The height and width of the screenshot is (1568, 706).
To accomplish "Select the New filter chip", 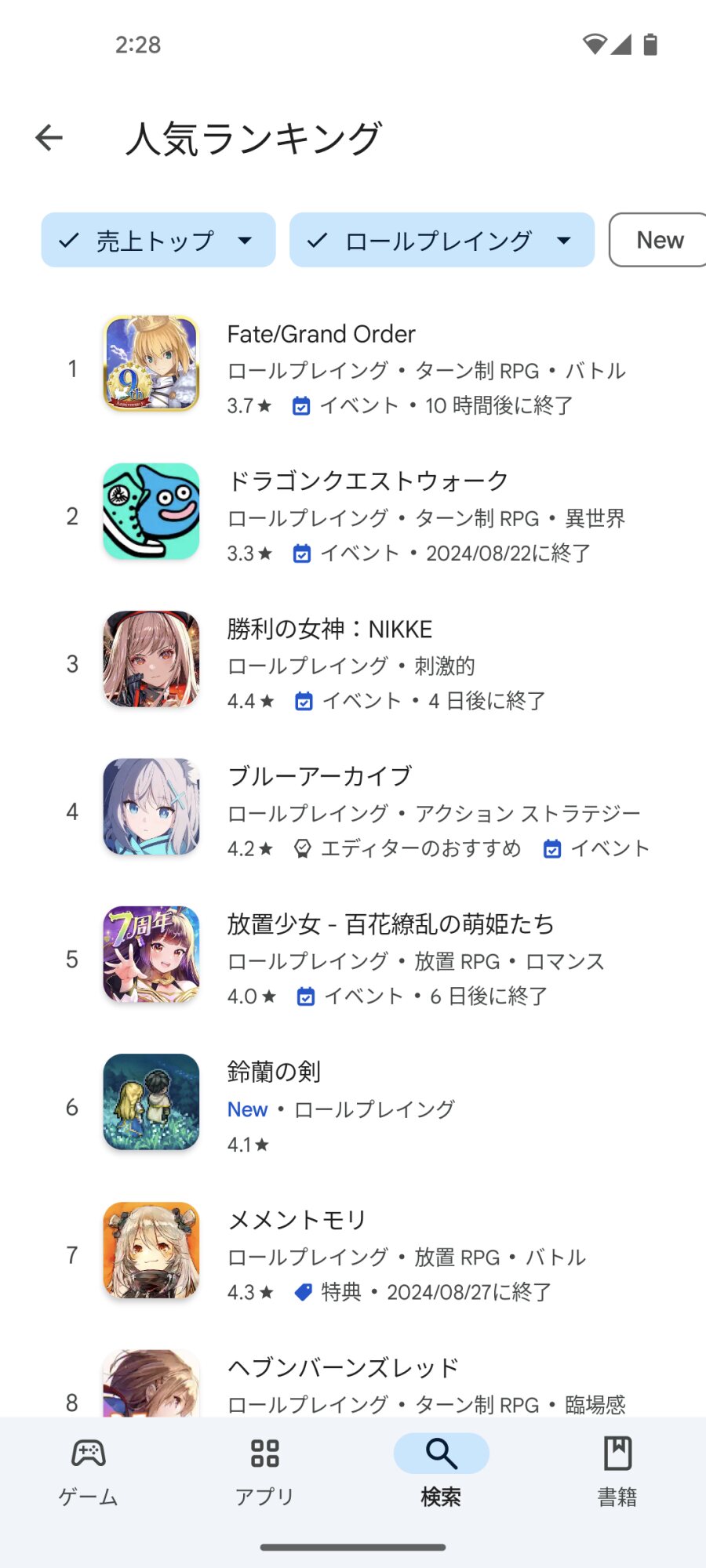I will click(659, 240).
